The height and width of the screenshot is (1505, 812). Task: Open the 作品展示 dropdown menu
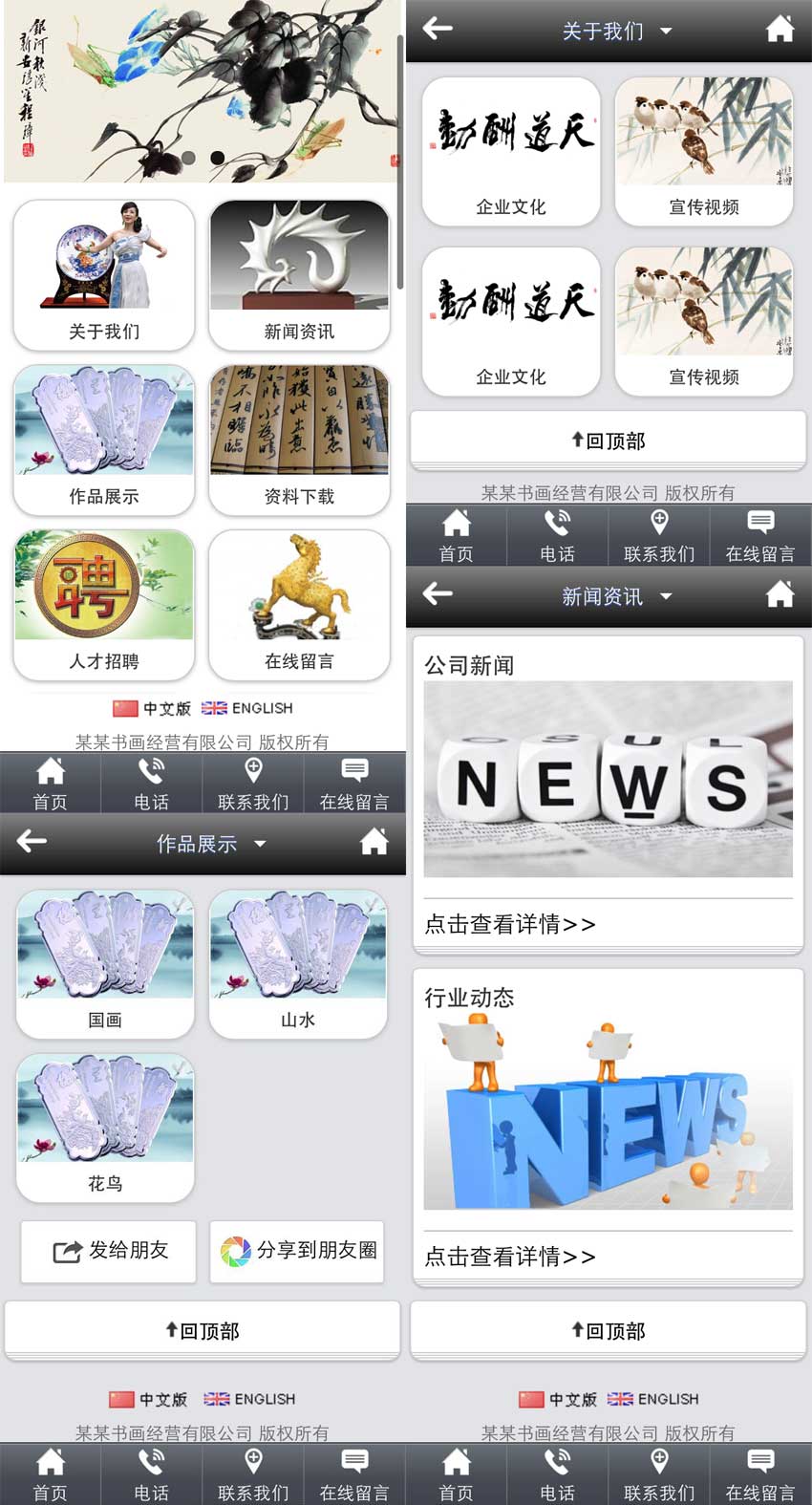(x=259, y=845)
